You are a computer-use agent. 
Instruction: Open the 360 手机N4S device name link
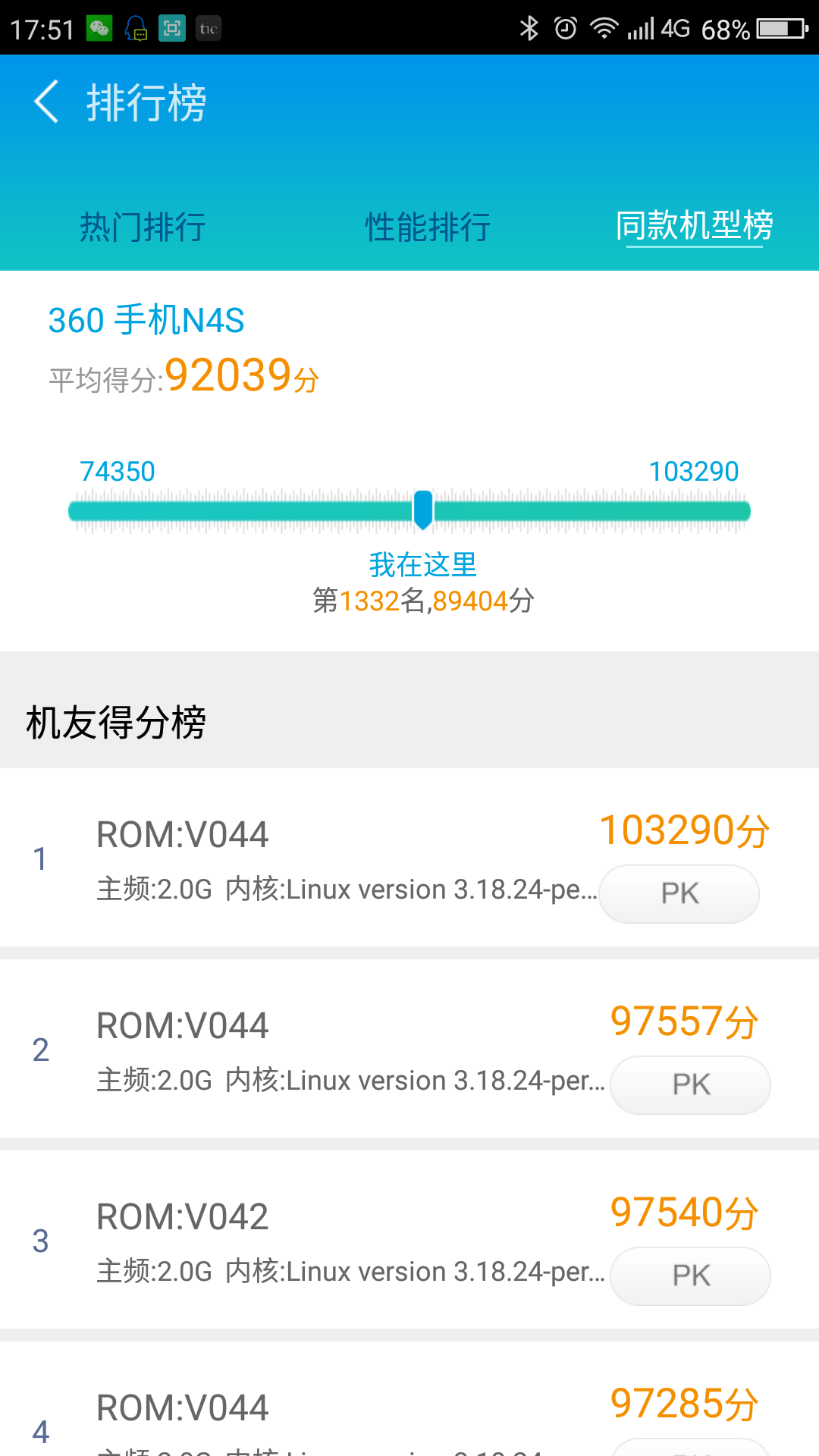[146, 319]
